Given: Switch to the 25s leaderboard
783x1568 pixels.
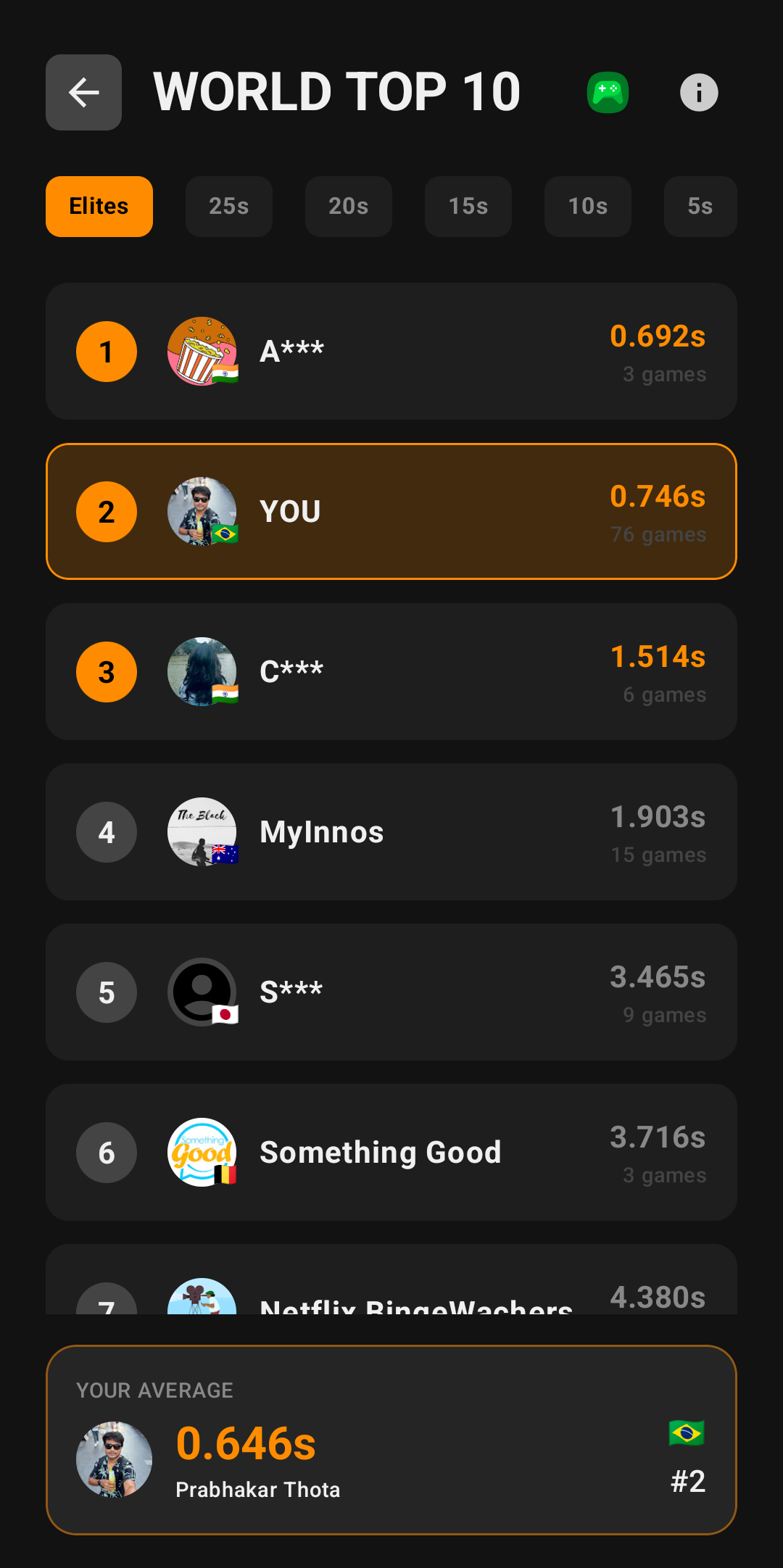Looking at the screenshot, I should 229,207.
